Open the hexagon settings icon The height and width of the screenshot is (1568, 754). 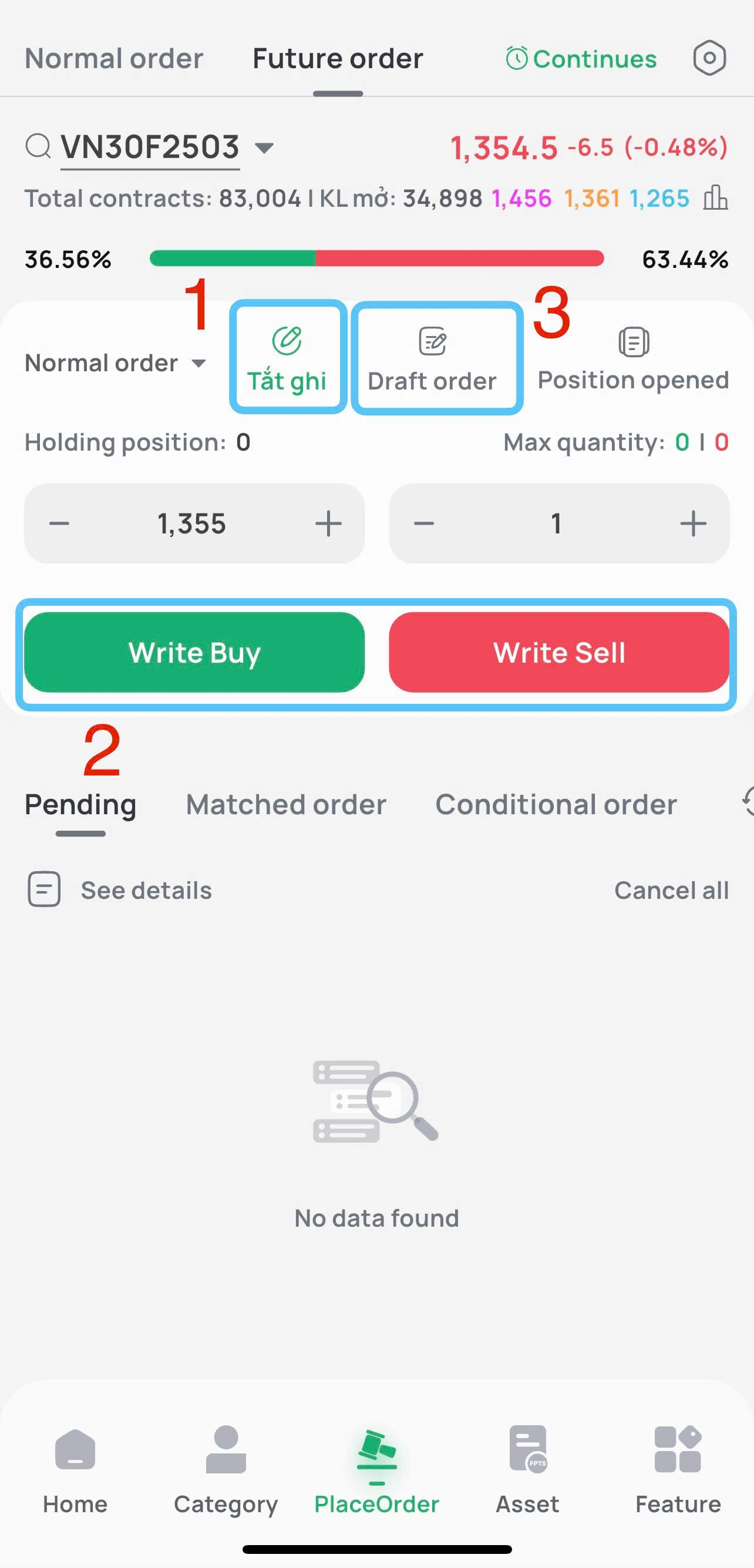[x=709, y=58]
